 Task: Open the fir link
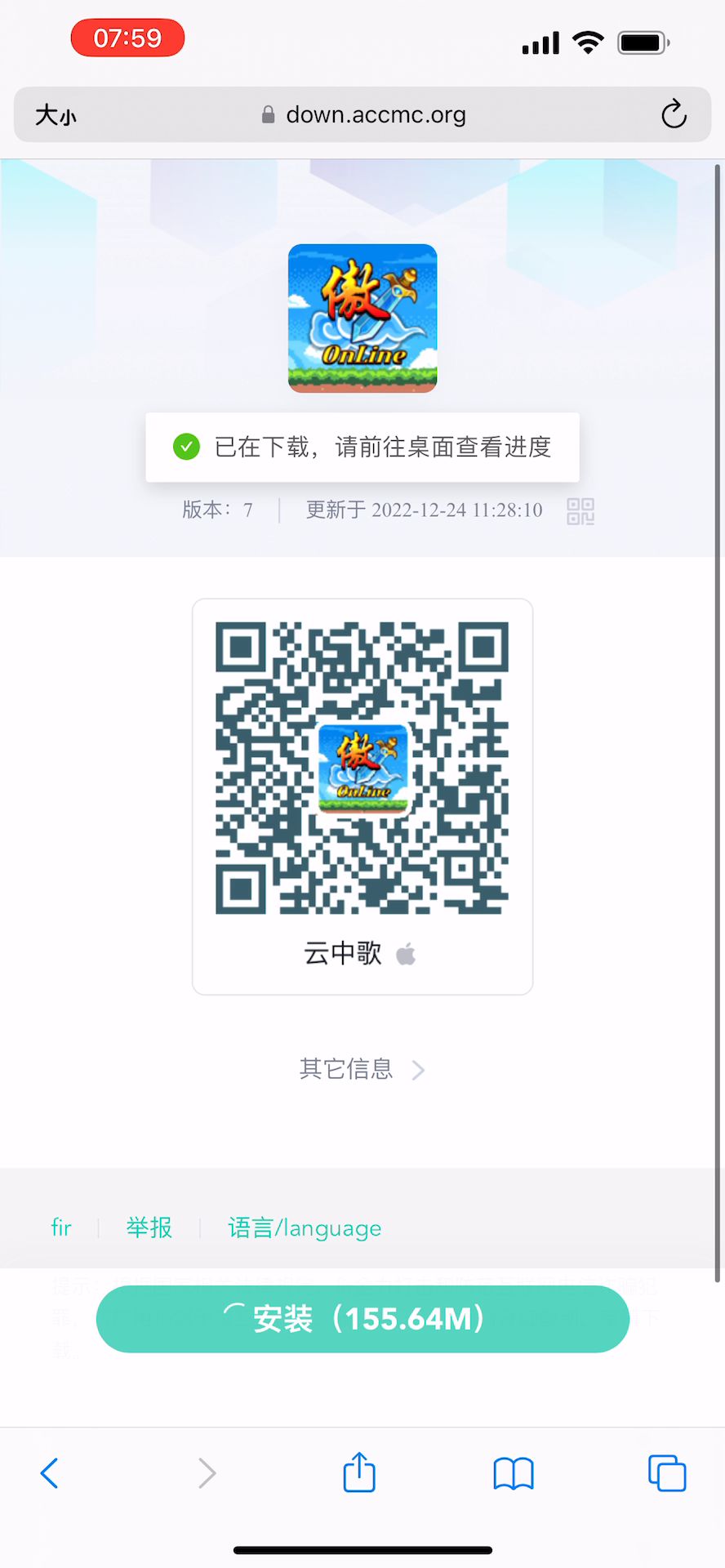[61, 1227]
